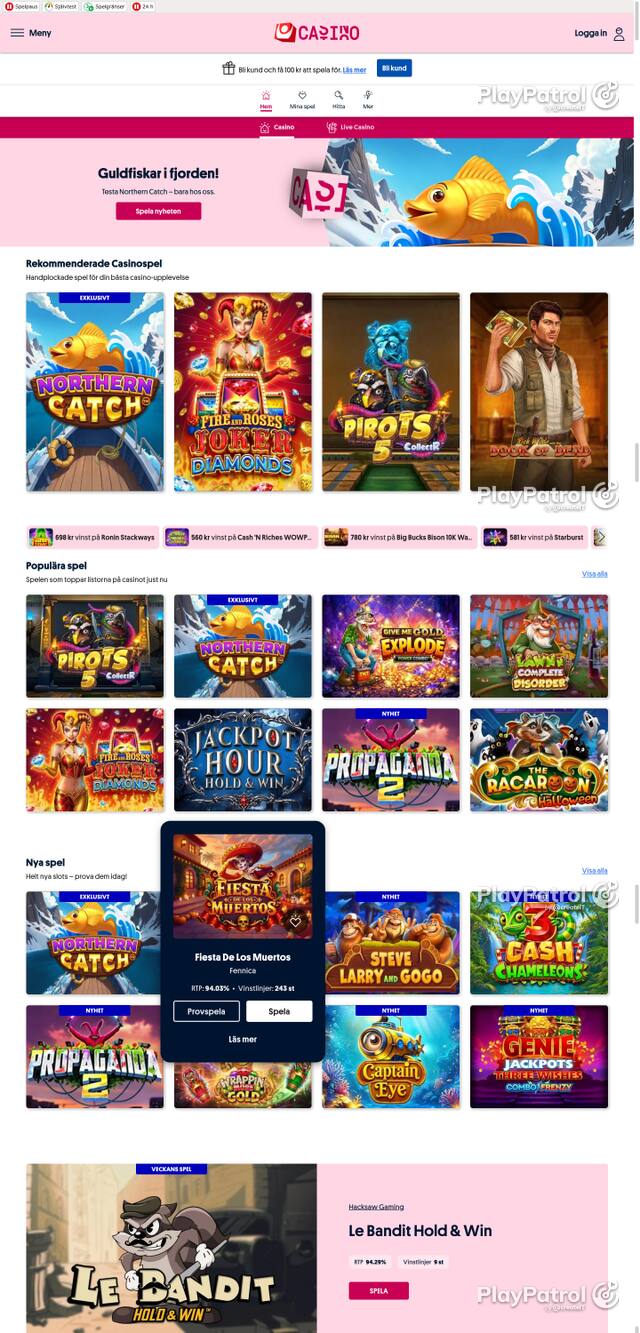
Task: Open the Meny drawer button
Action: tap(30, 33)
